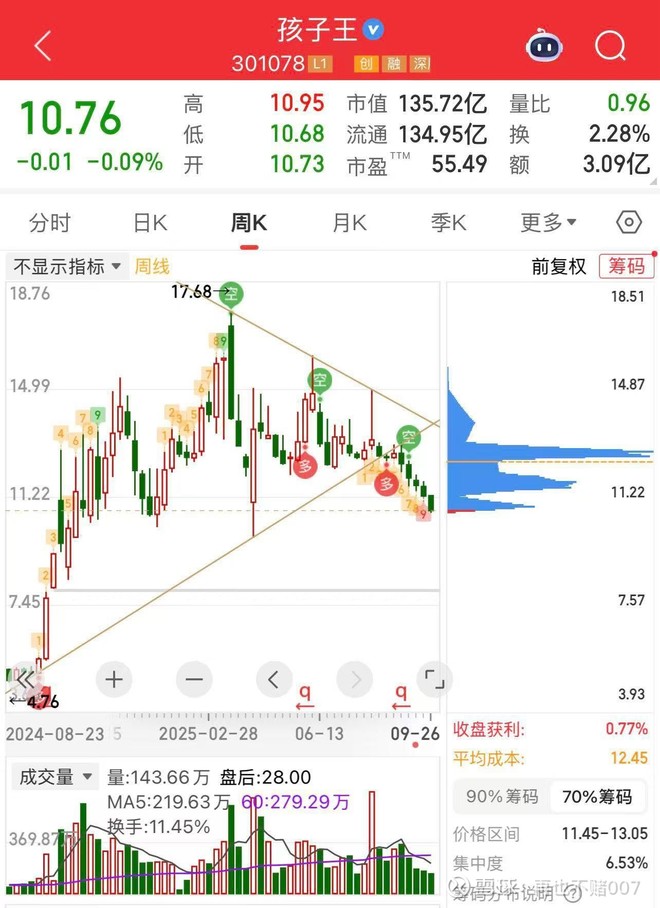Screen dimensions: 660x908
Task: Select the 90%筹码 option
Action: click(x=502, y=796)
